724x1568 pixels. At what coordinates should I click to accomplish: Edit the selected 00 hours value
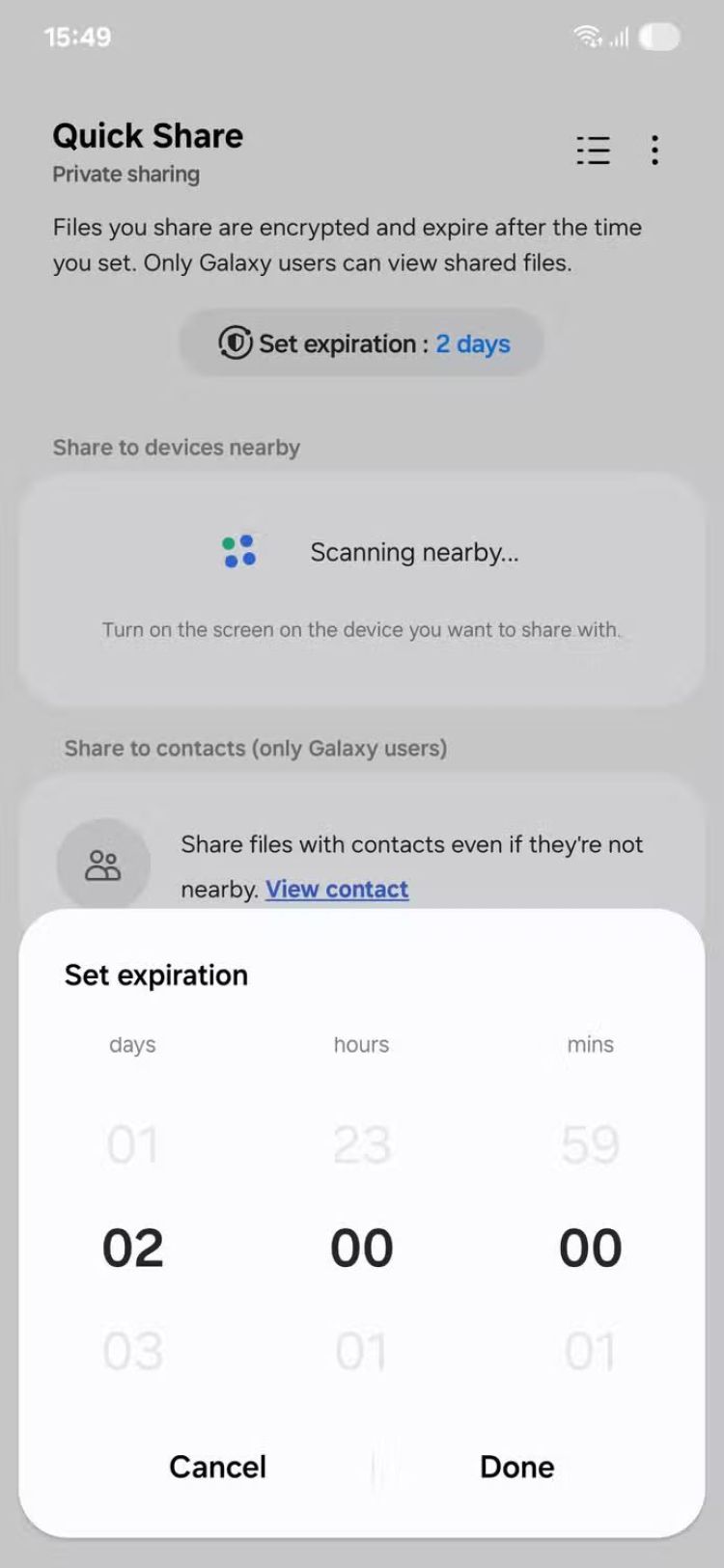point(362,1248)
